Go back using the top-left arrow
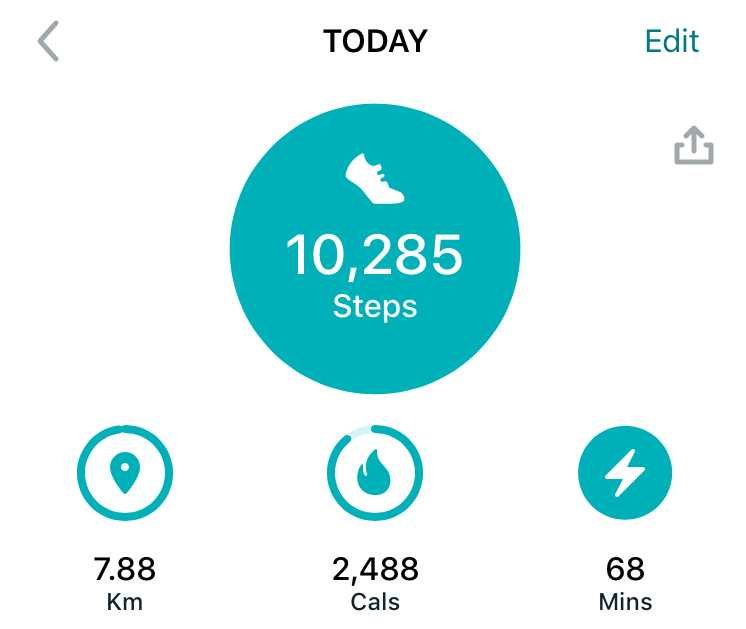 [49, 42]
